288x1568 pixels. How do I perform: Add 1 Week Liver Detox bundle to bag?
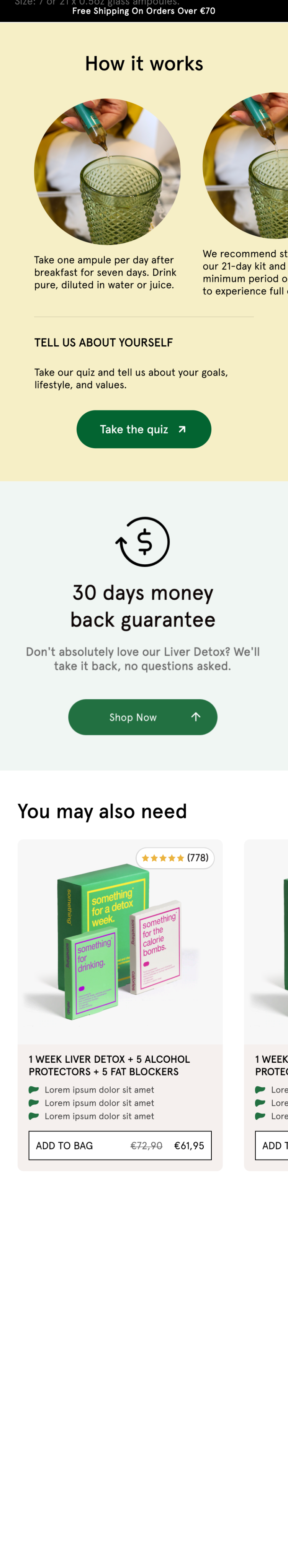tap(120, 1145)
